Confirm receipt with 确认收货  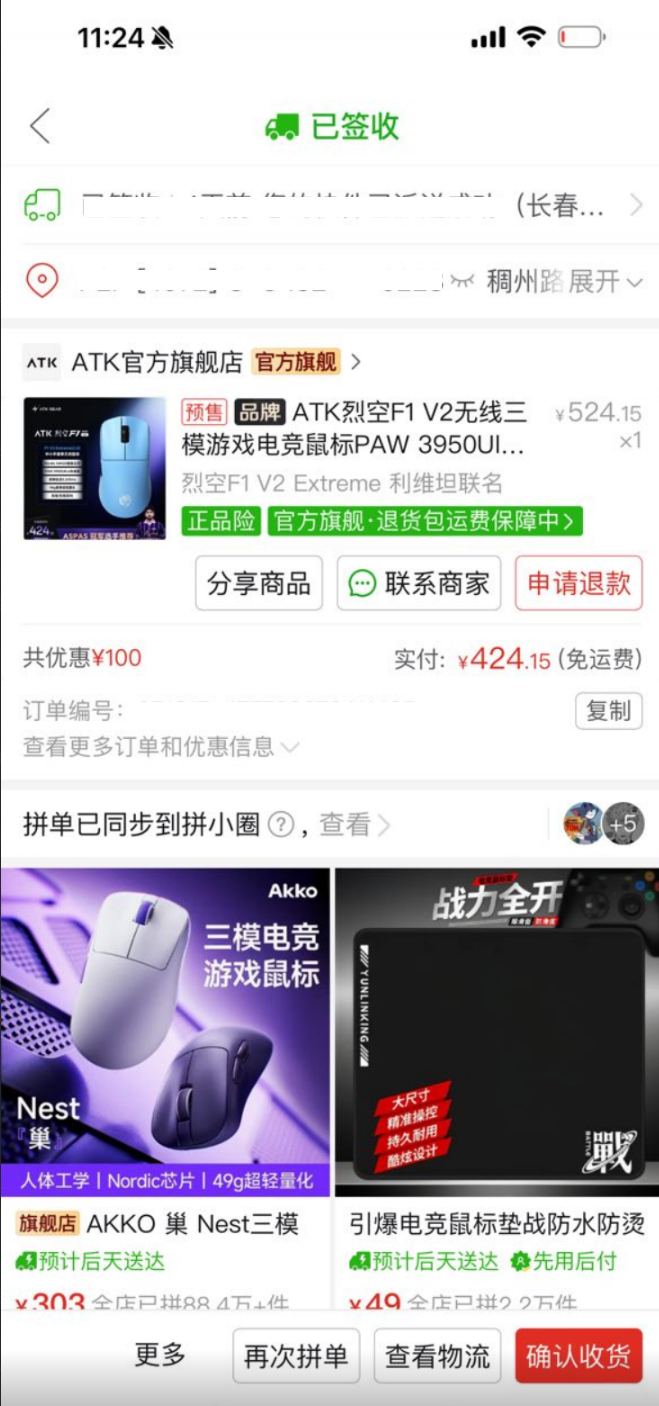[x=579, y=1357]
